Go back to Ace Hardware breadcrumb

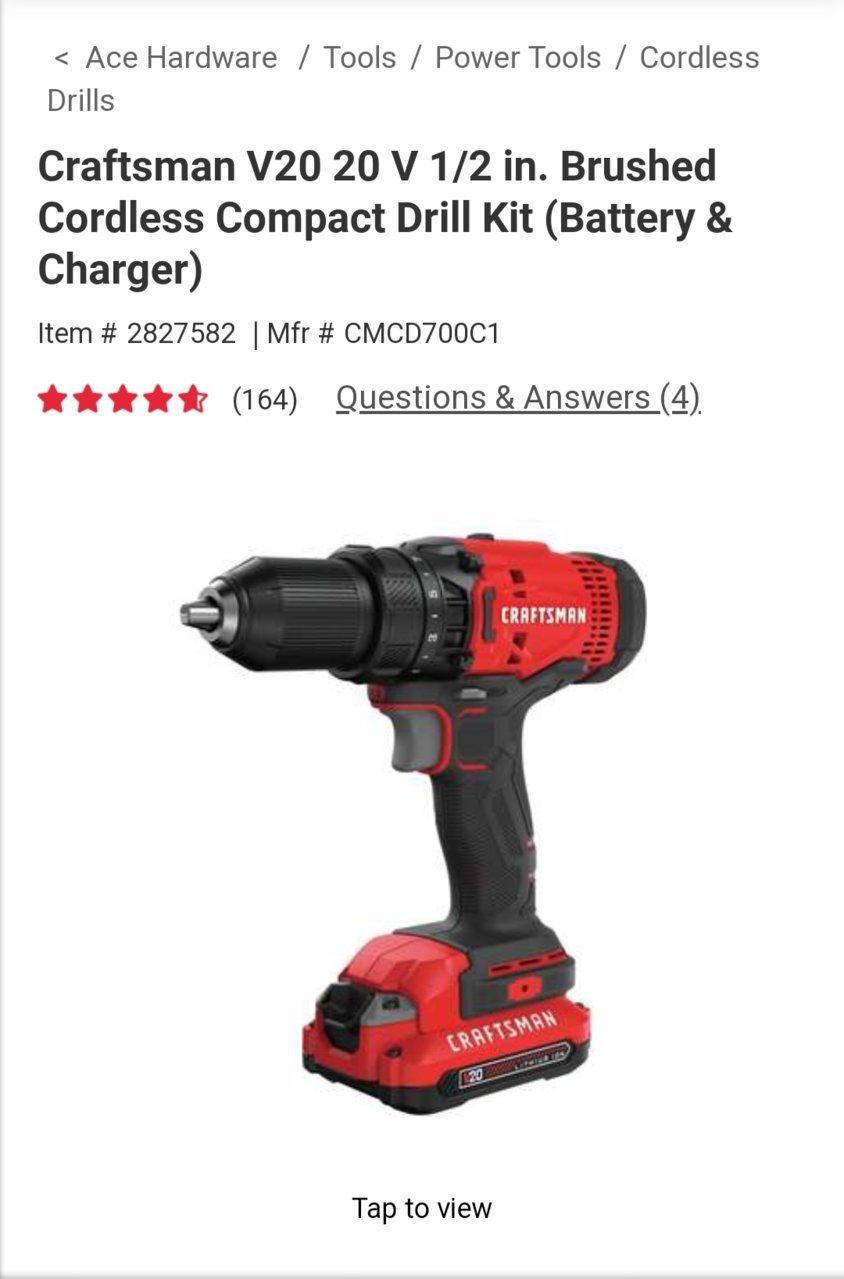pos(180,58)
